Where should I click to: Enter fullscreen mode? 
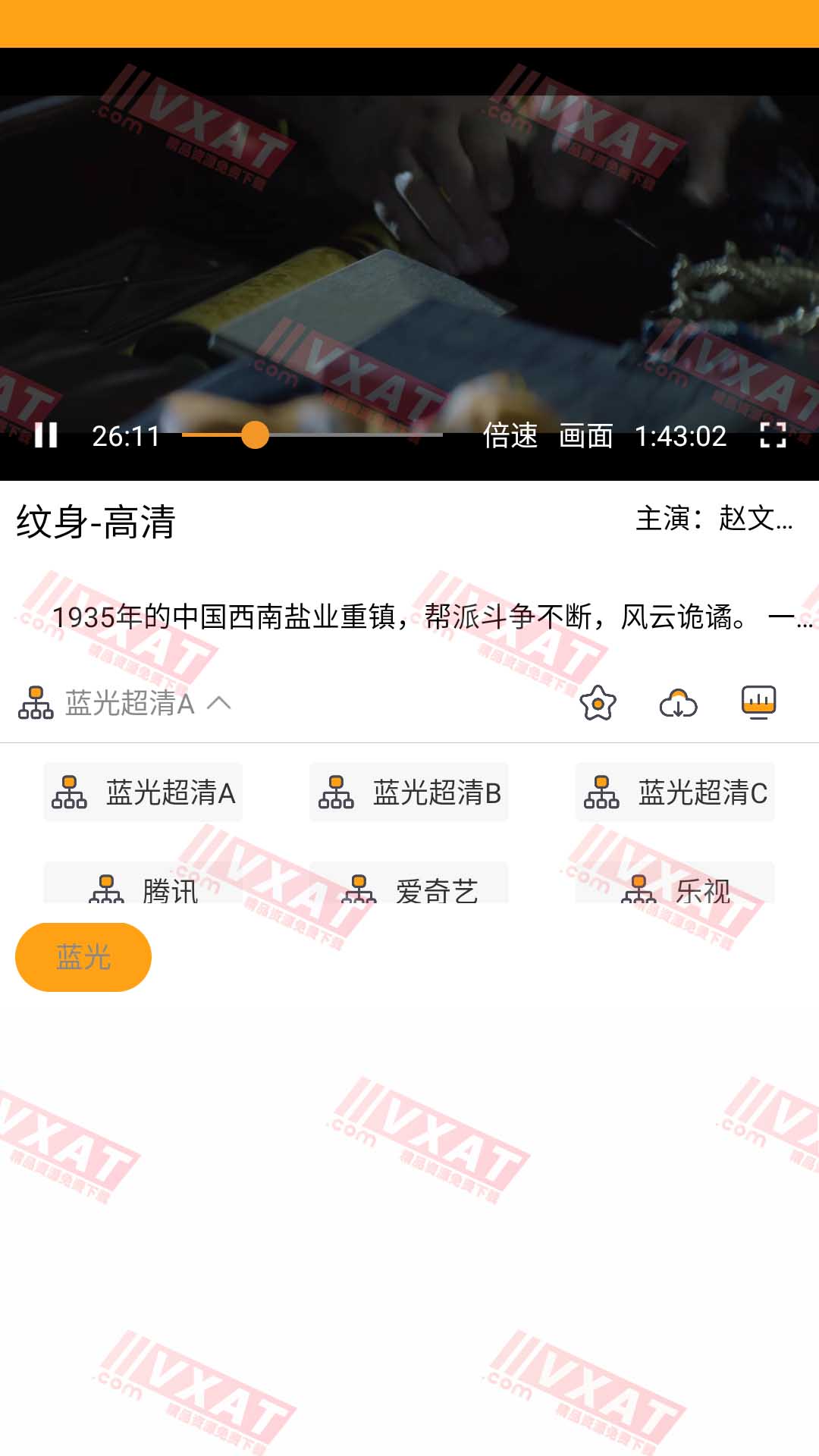click(x=773, y=435)
